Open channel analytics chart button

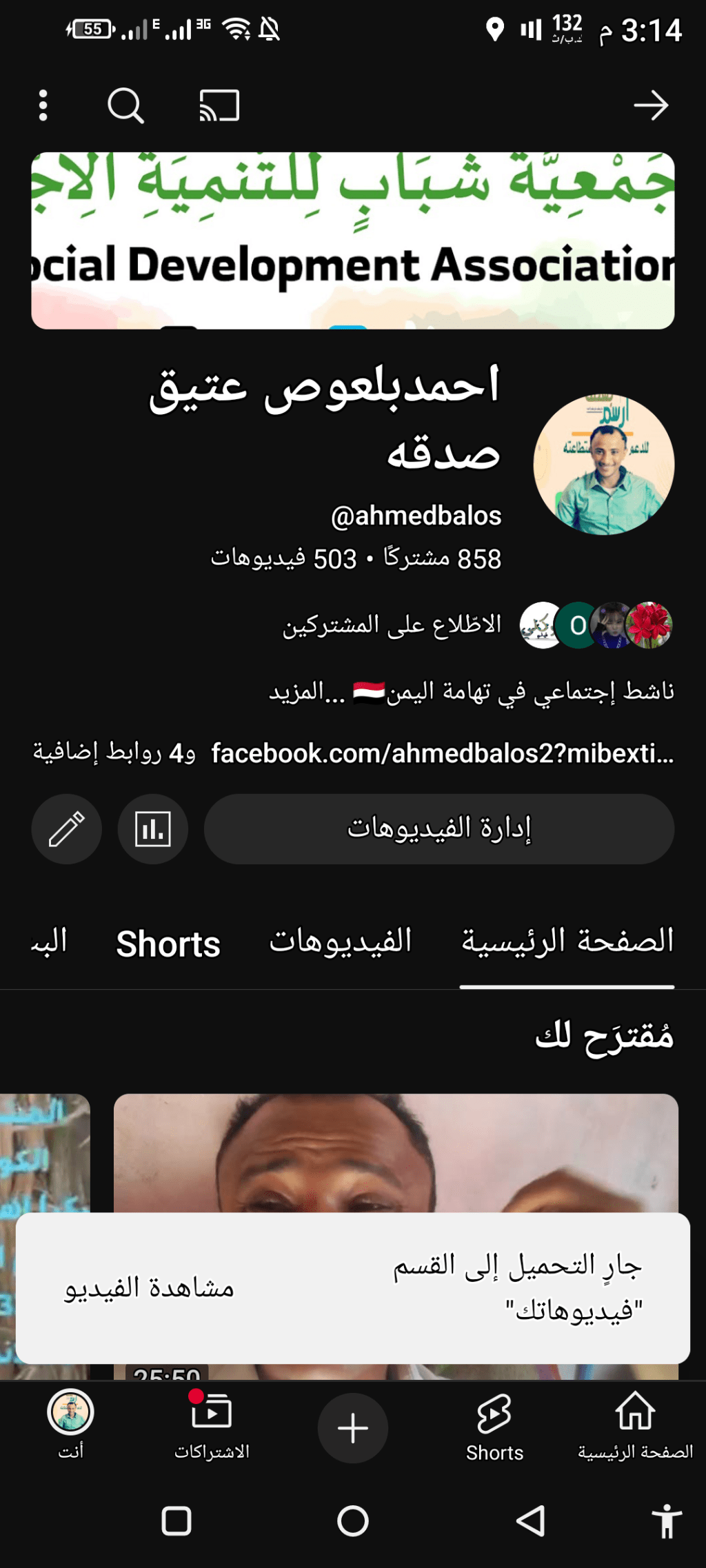point(152,828)
